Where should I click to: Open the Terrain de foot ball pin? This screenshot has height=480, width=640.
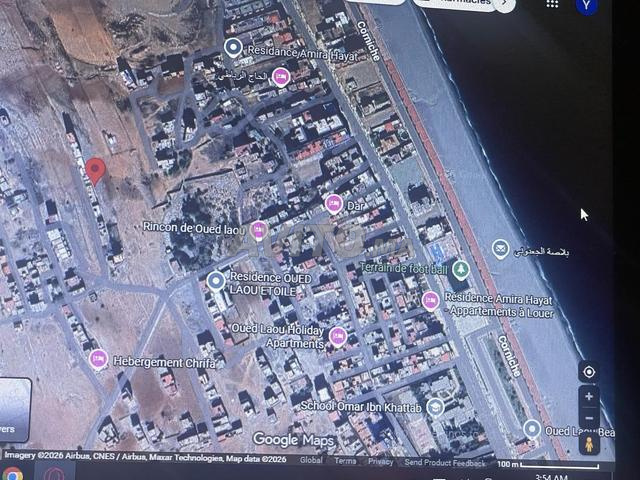click(460, 270)
